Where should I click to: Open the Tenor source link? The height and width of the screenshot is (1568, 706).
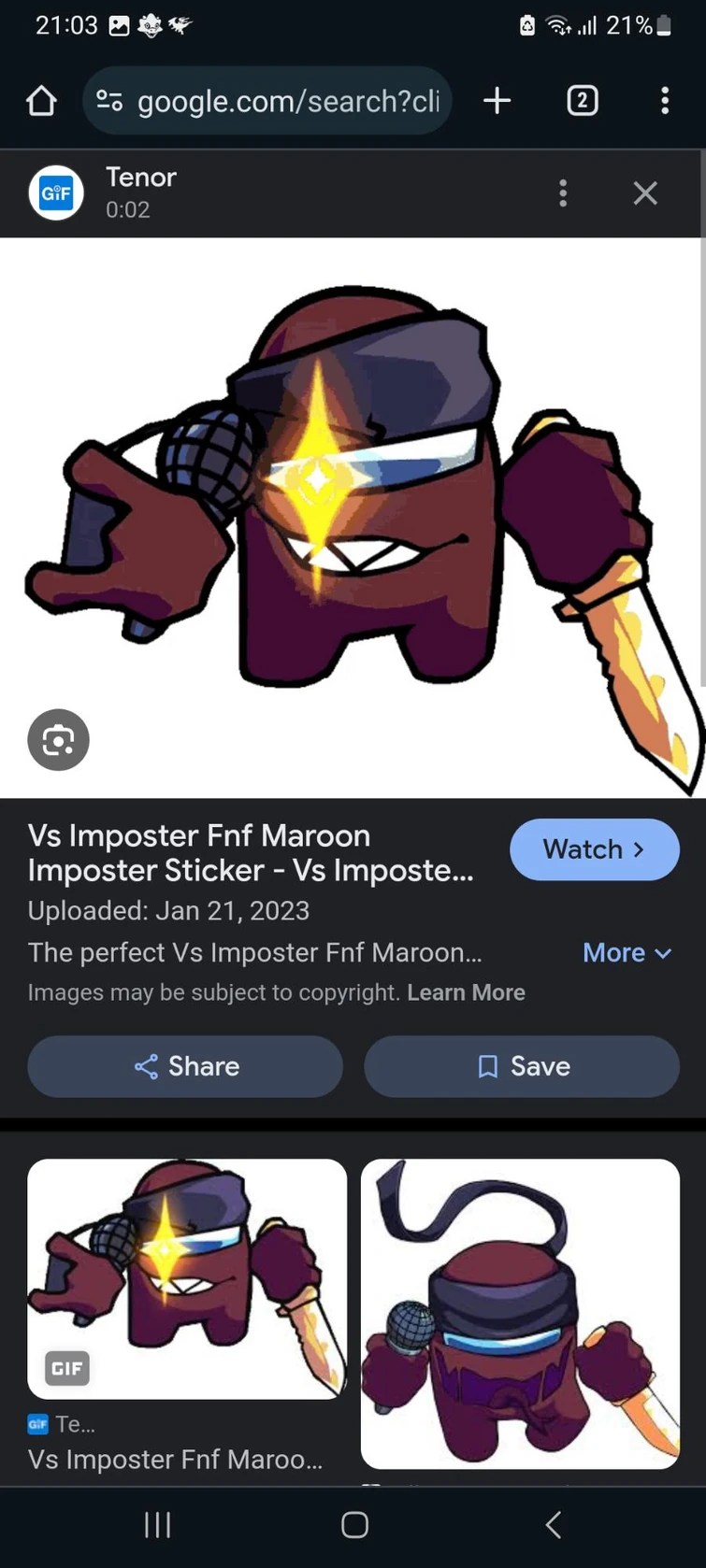pos(140,192)
